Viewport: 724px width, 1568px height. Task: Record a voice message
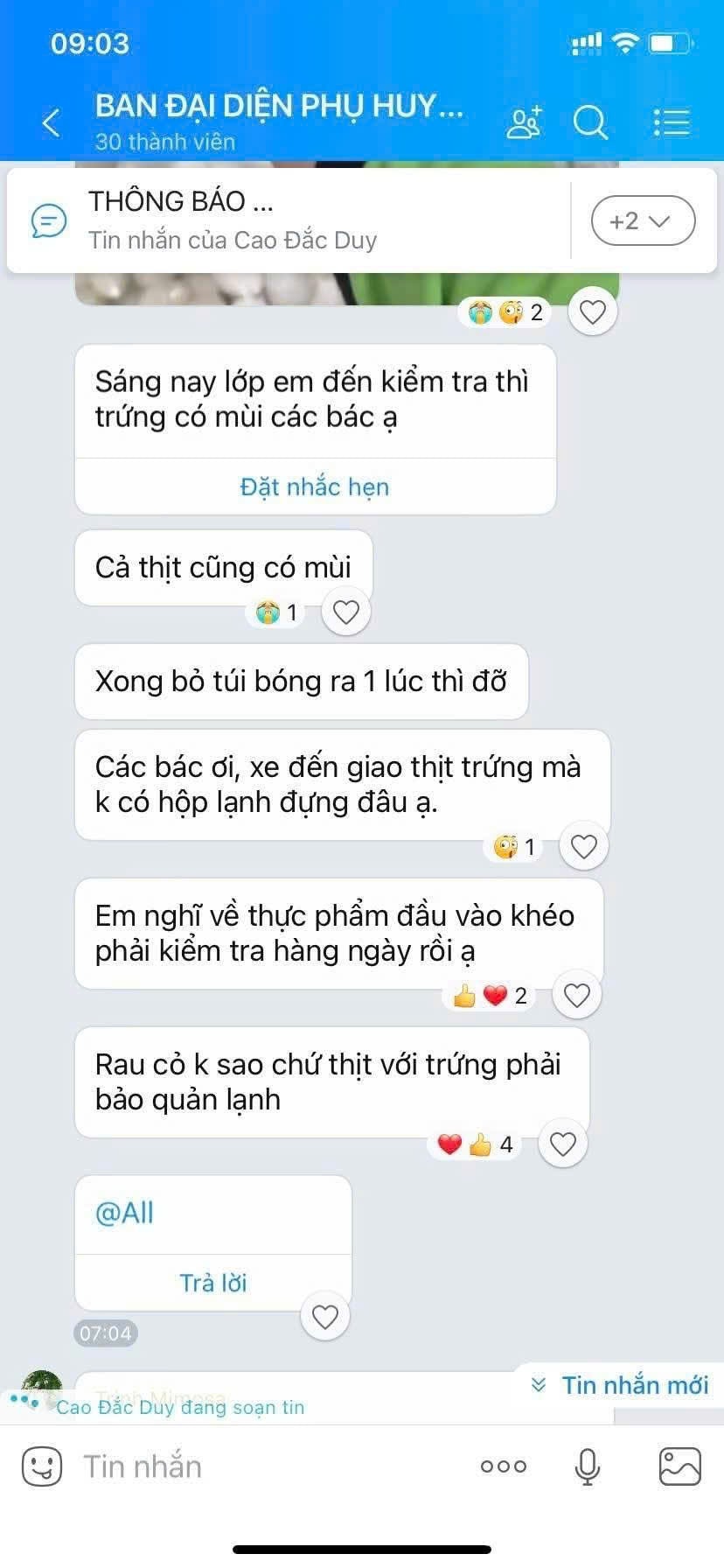click(x=588, y=1466)
